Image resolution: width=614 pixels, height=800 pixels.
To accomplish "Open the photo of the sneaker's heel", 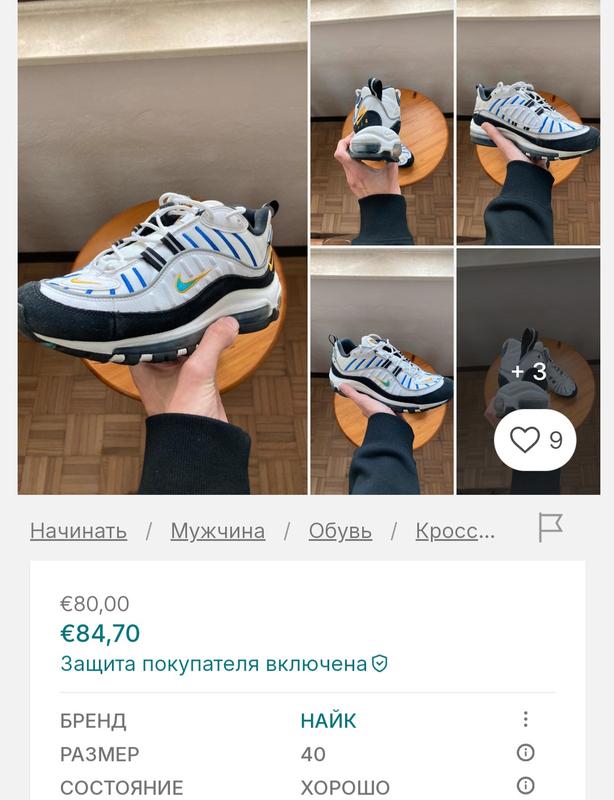I will click(381, 122).
